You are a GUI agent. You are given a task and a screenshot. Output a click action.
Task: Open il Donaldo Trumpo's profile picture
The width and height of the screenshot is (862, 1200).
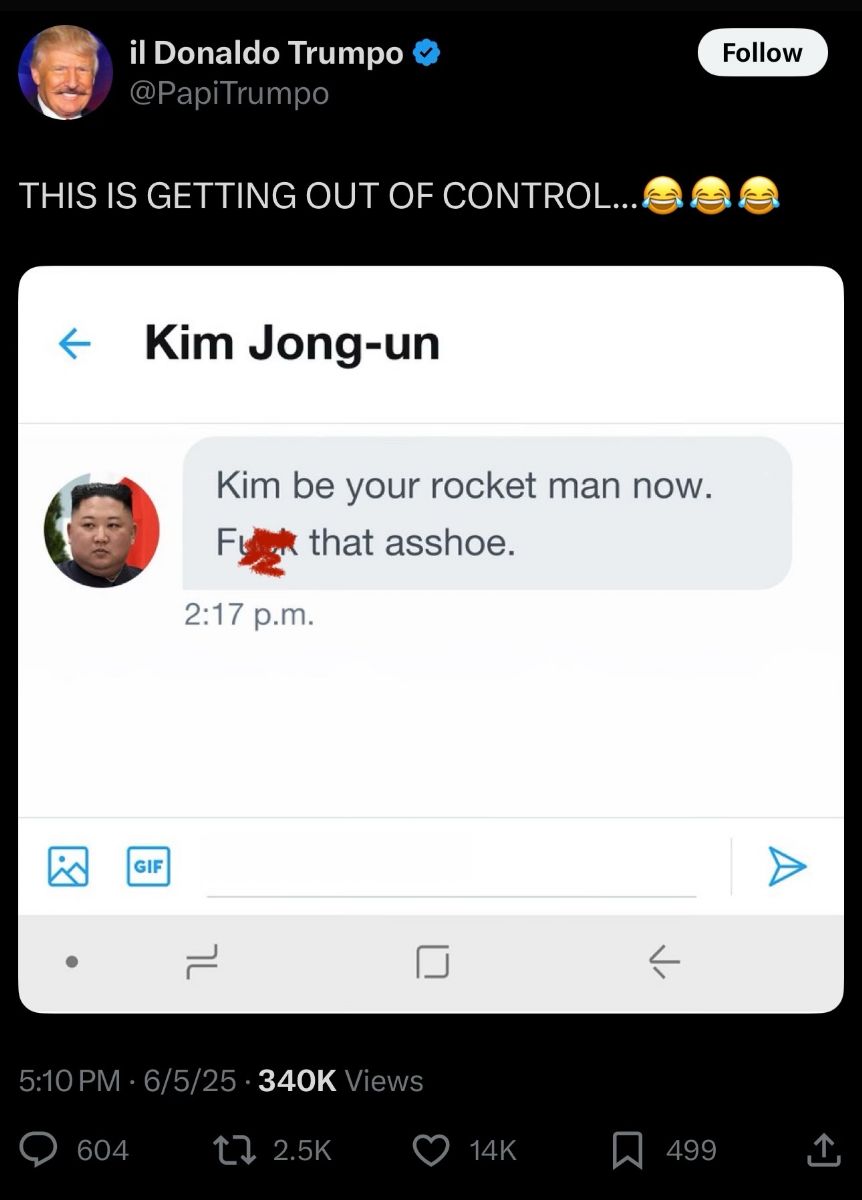click(x=65, y=72)
